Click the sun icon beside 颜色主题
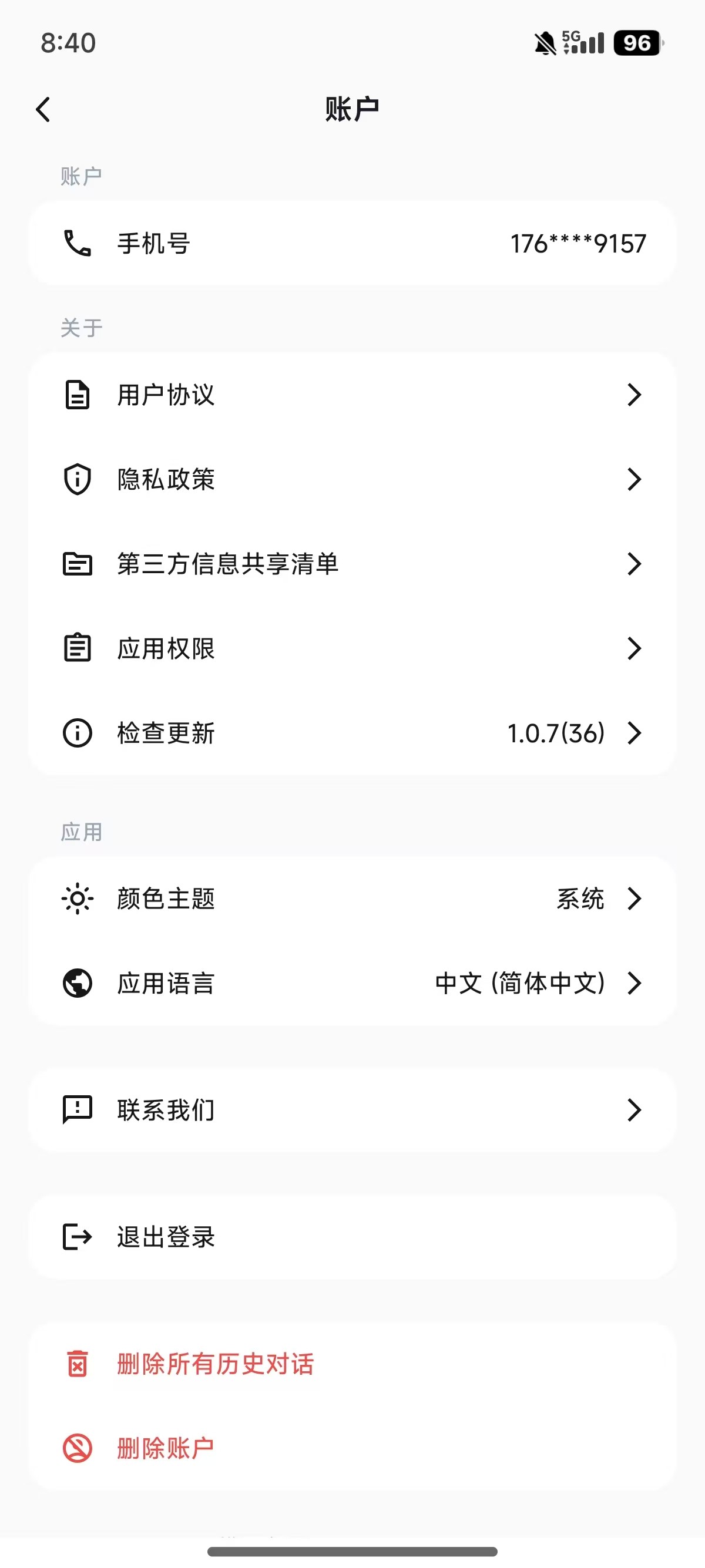The height and width of the screenshot is (1568, 705). 78,900
